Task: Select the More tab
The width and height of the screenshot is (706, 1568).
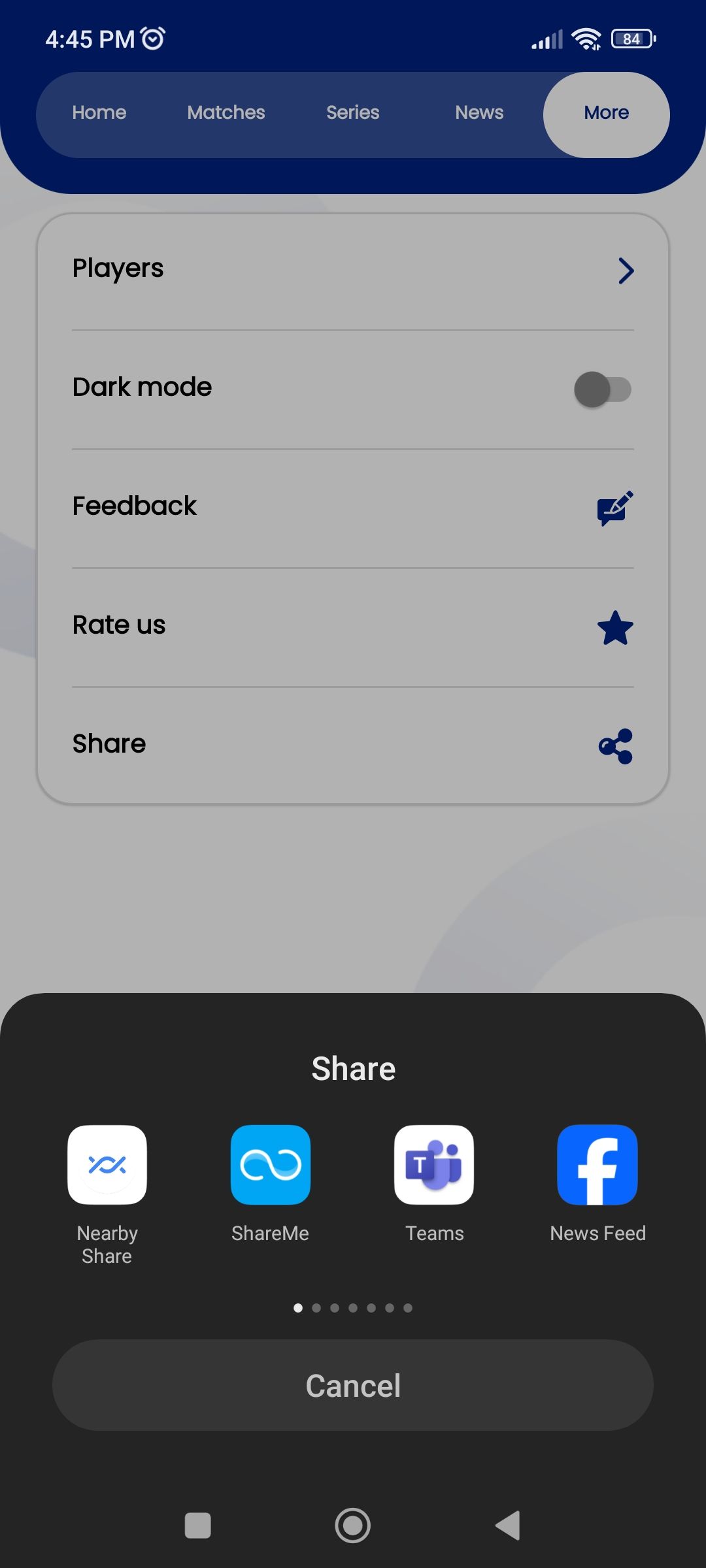Action: coord(606,113)
